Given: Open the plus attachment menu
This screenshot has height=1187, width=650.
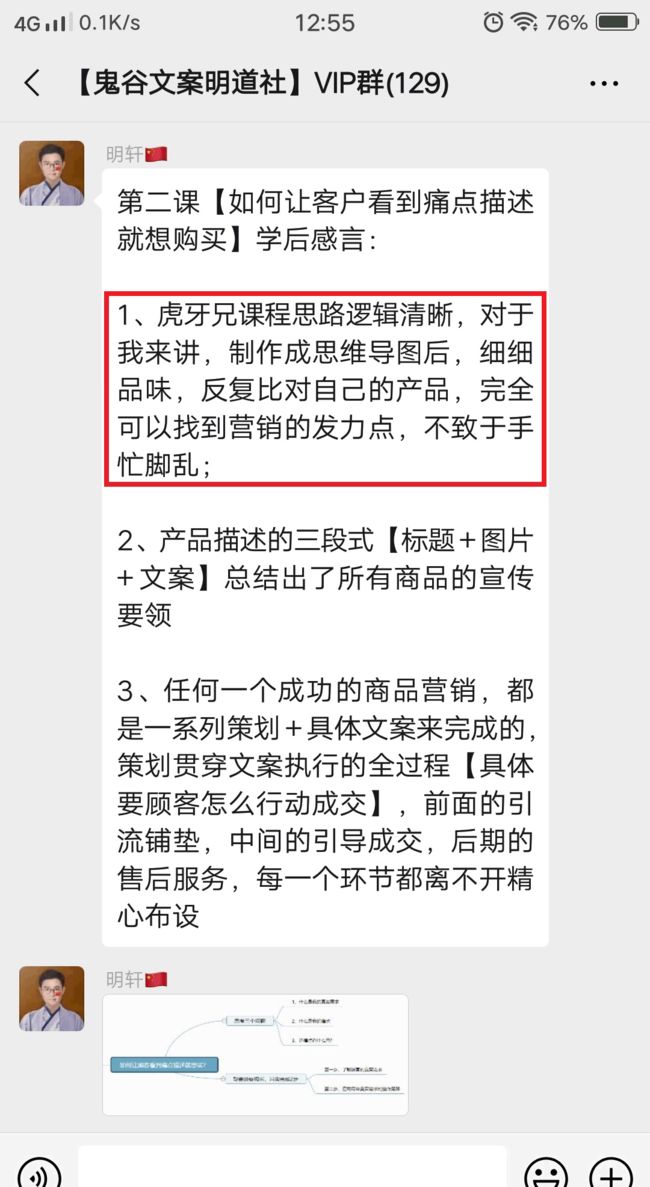Looking at the screenshot, I should (x=611, y=1170).
